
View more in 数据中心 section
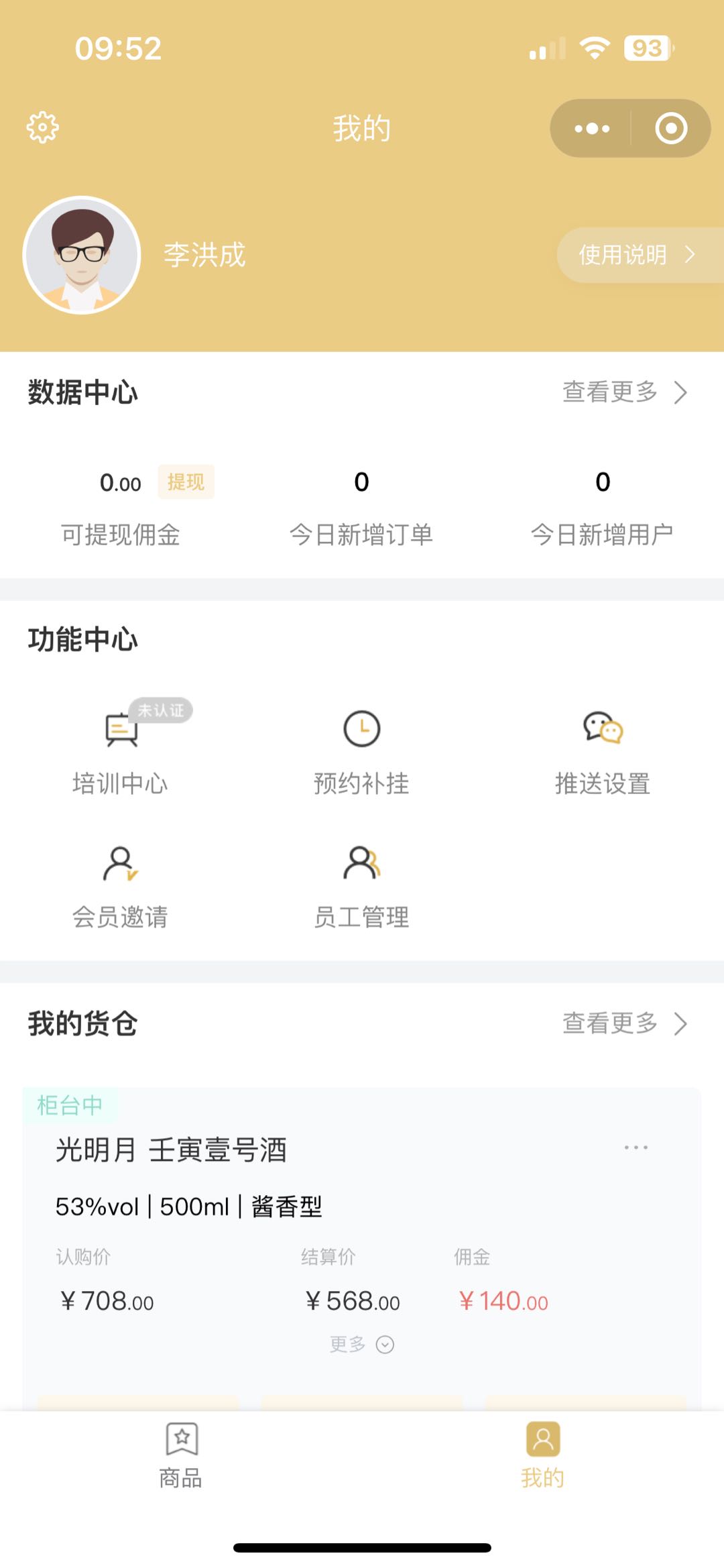[x=624, y=392]
